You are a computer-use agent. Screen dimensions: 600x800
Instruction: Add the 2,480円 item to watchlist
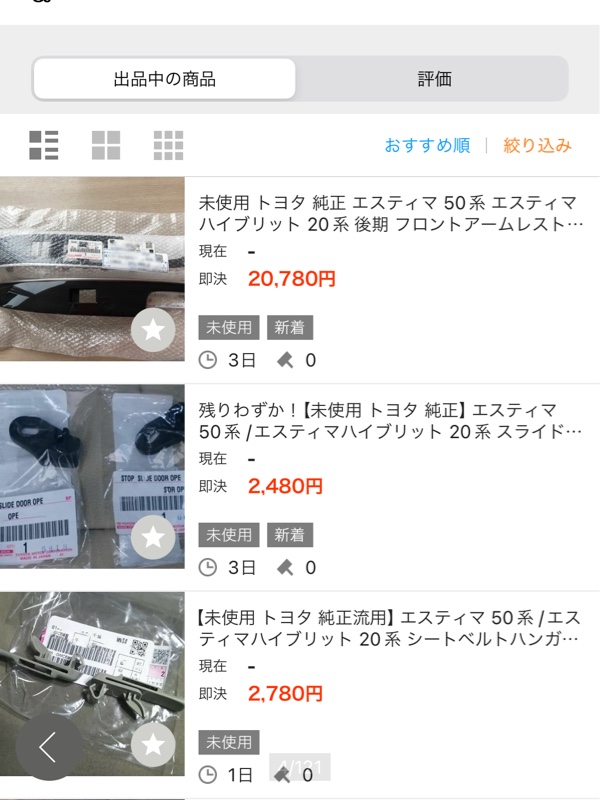pos(153,537)
